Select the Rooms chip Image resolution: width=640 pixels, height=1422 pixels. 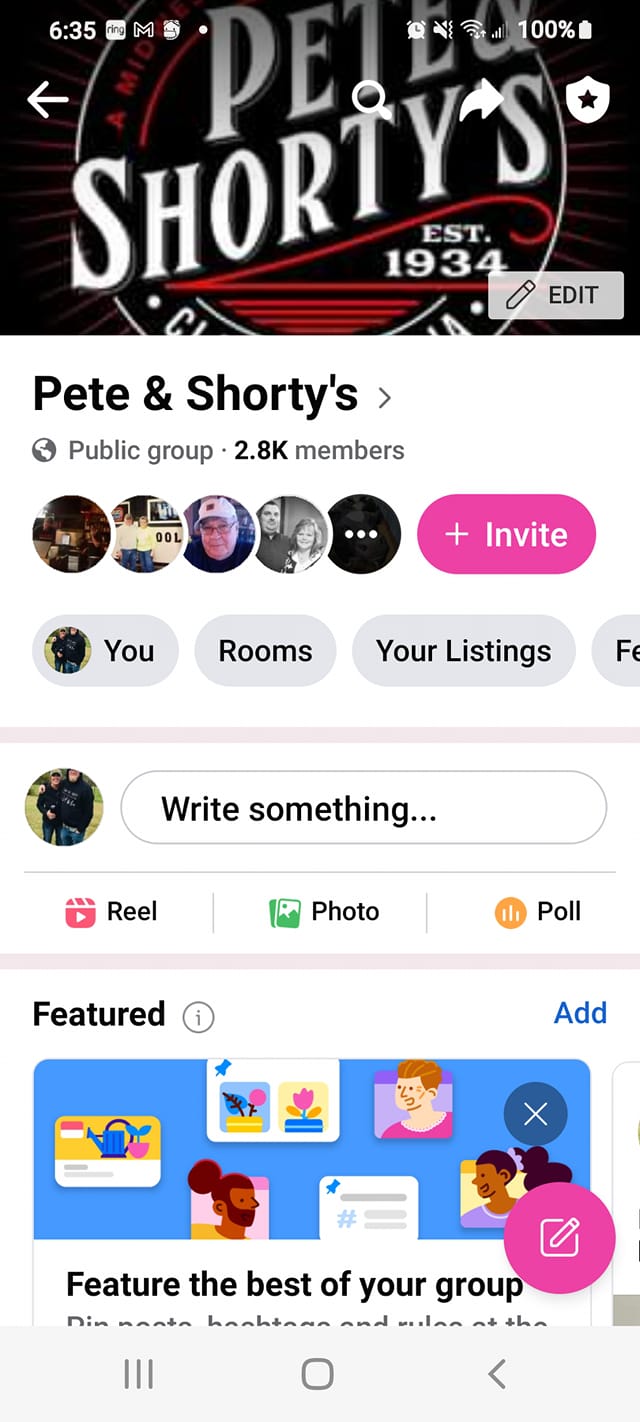[265, 651]
